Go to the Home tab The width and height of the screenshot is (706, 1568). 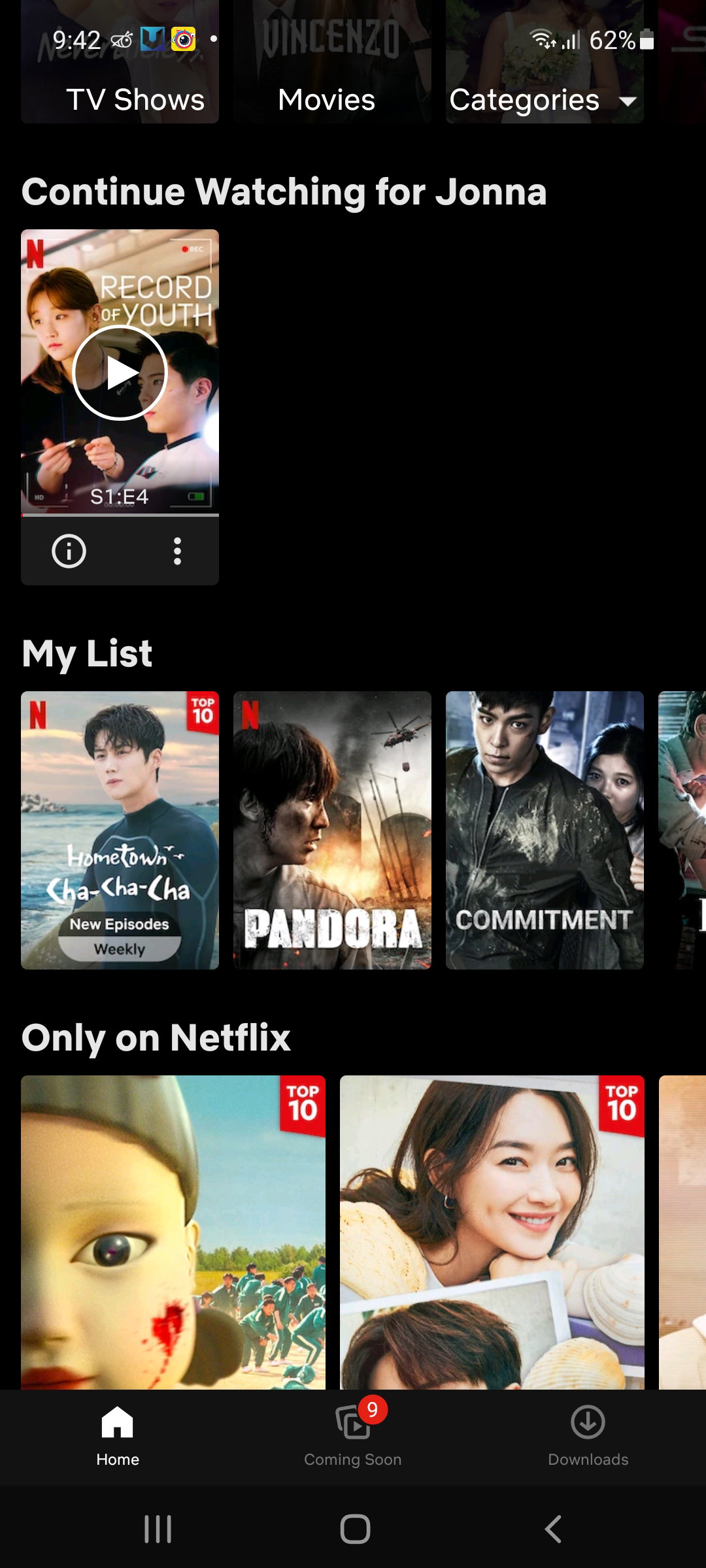118,1436
